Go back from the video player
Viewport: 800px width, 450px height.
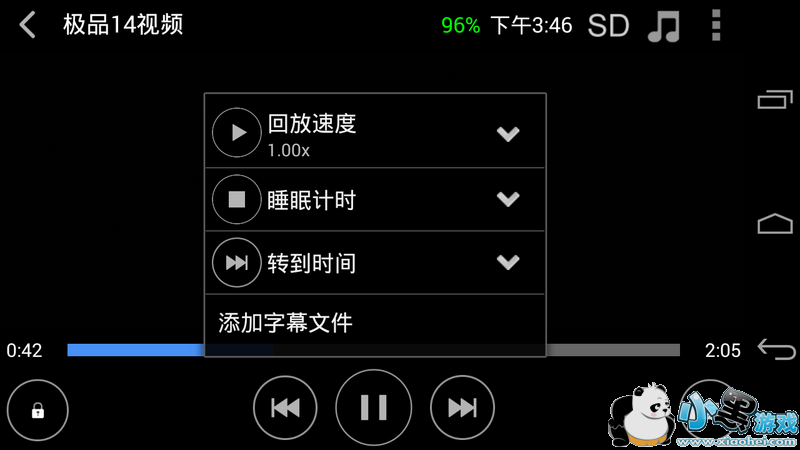27,25
